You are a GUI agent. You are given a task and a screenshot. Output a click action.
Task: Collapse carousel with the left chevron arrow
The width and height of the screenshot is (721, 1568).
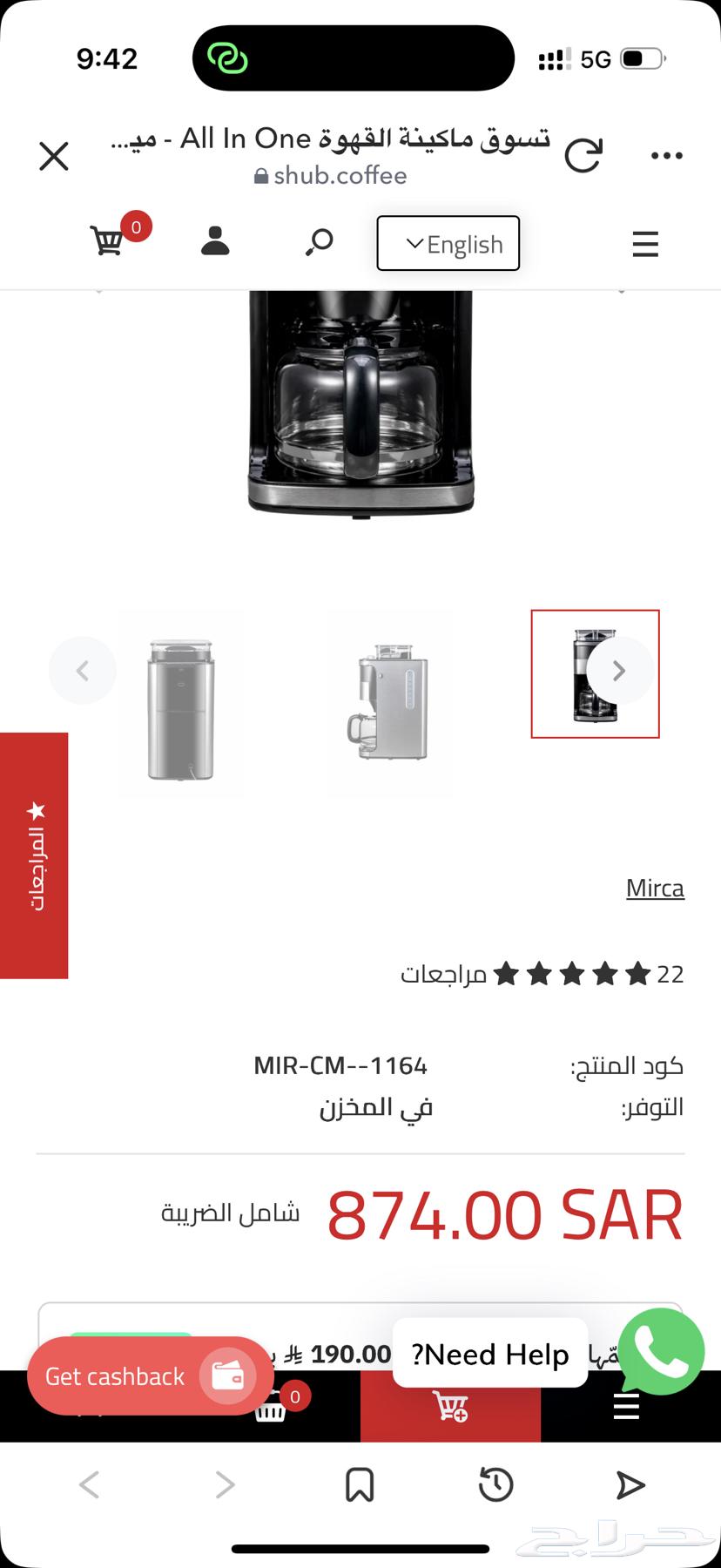tap(83, 670)
